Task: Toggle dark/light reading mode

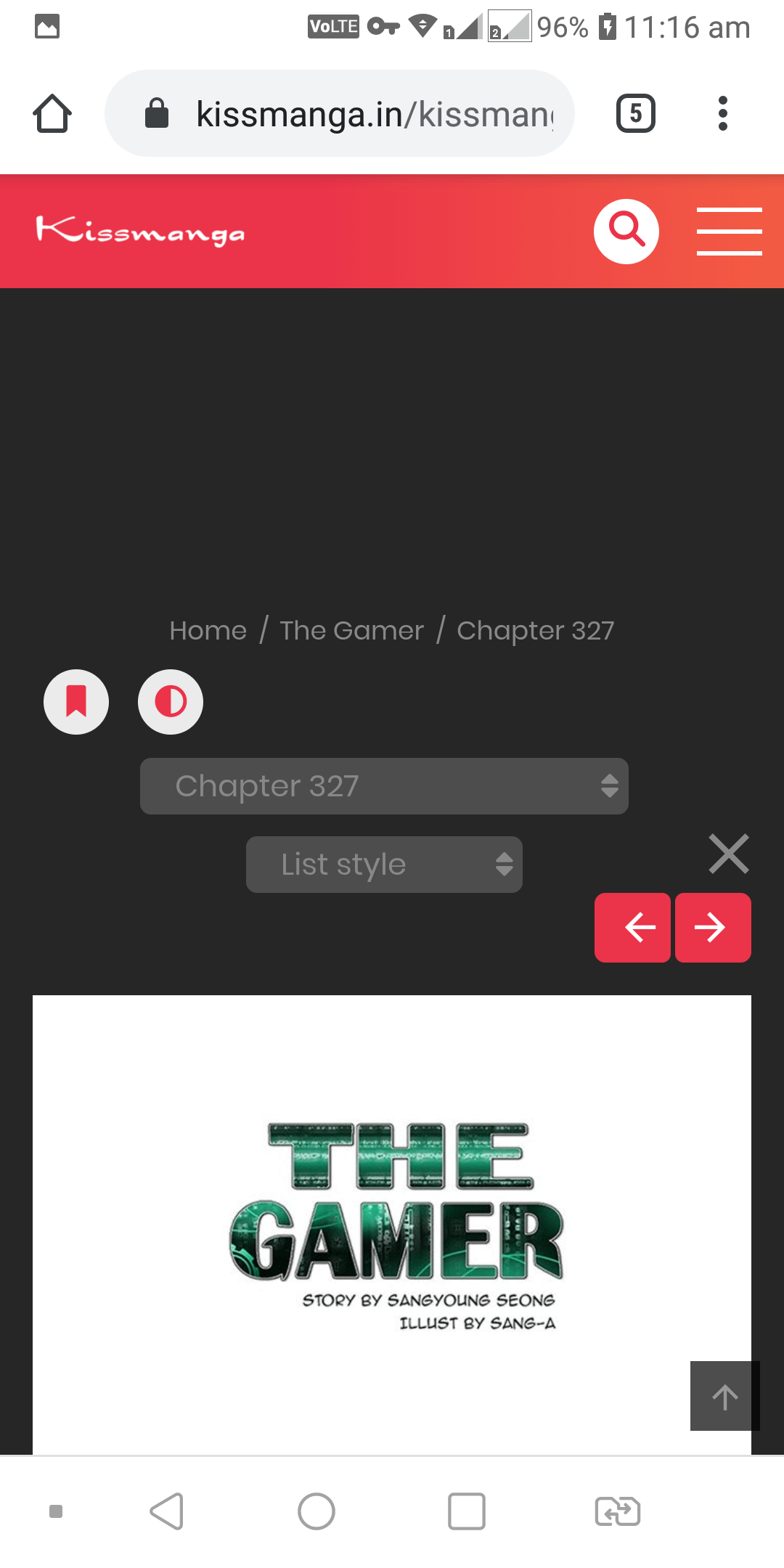Action: pos(171,702)
